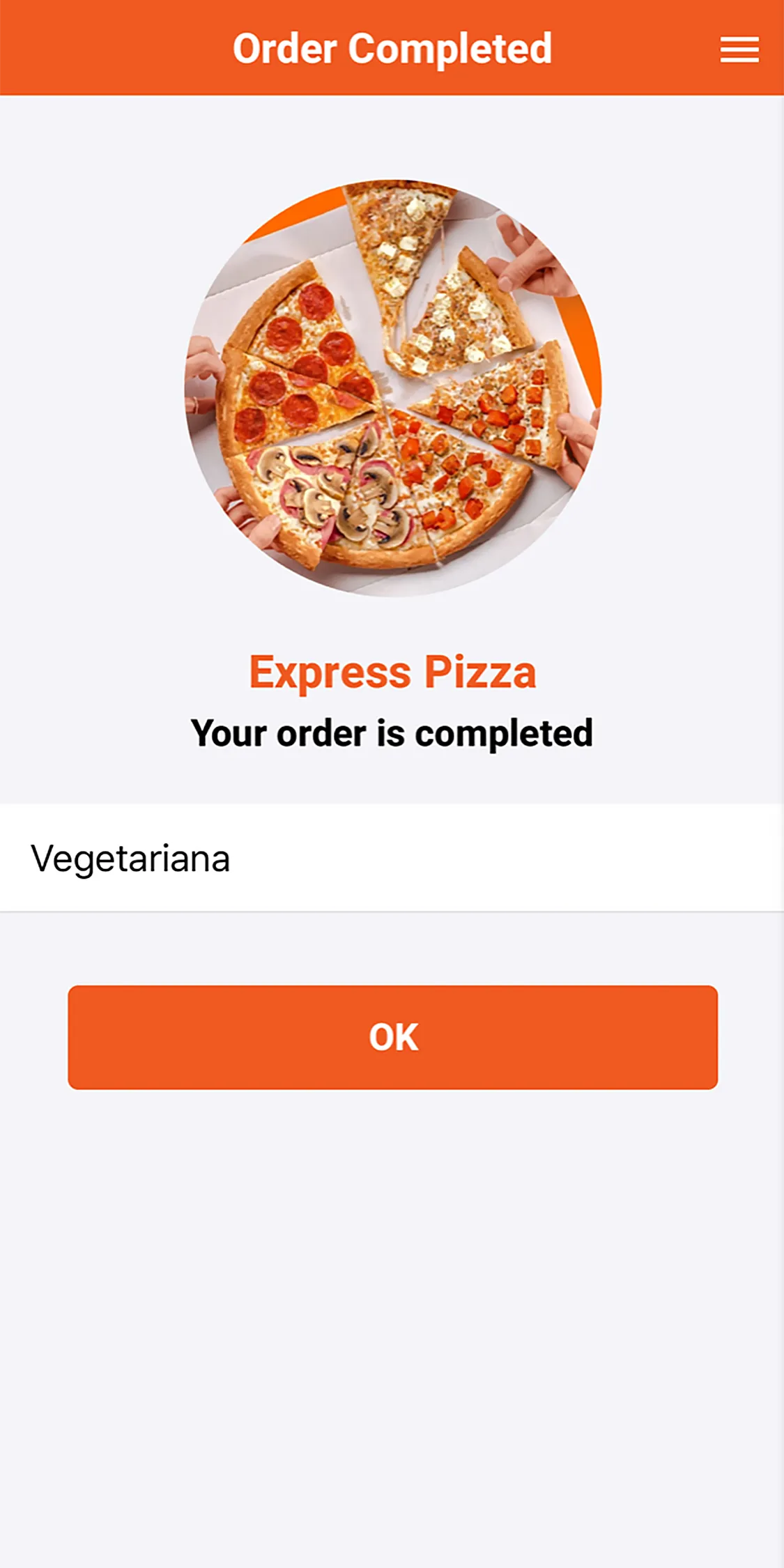This screenshot has height=1568, width=784.
Task: Open the hamburger menu
Action: coord(739,49)
